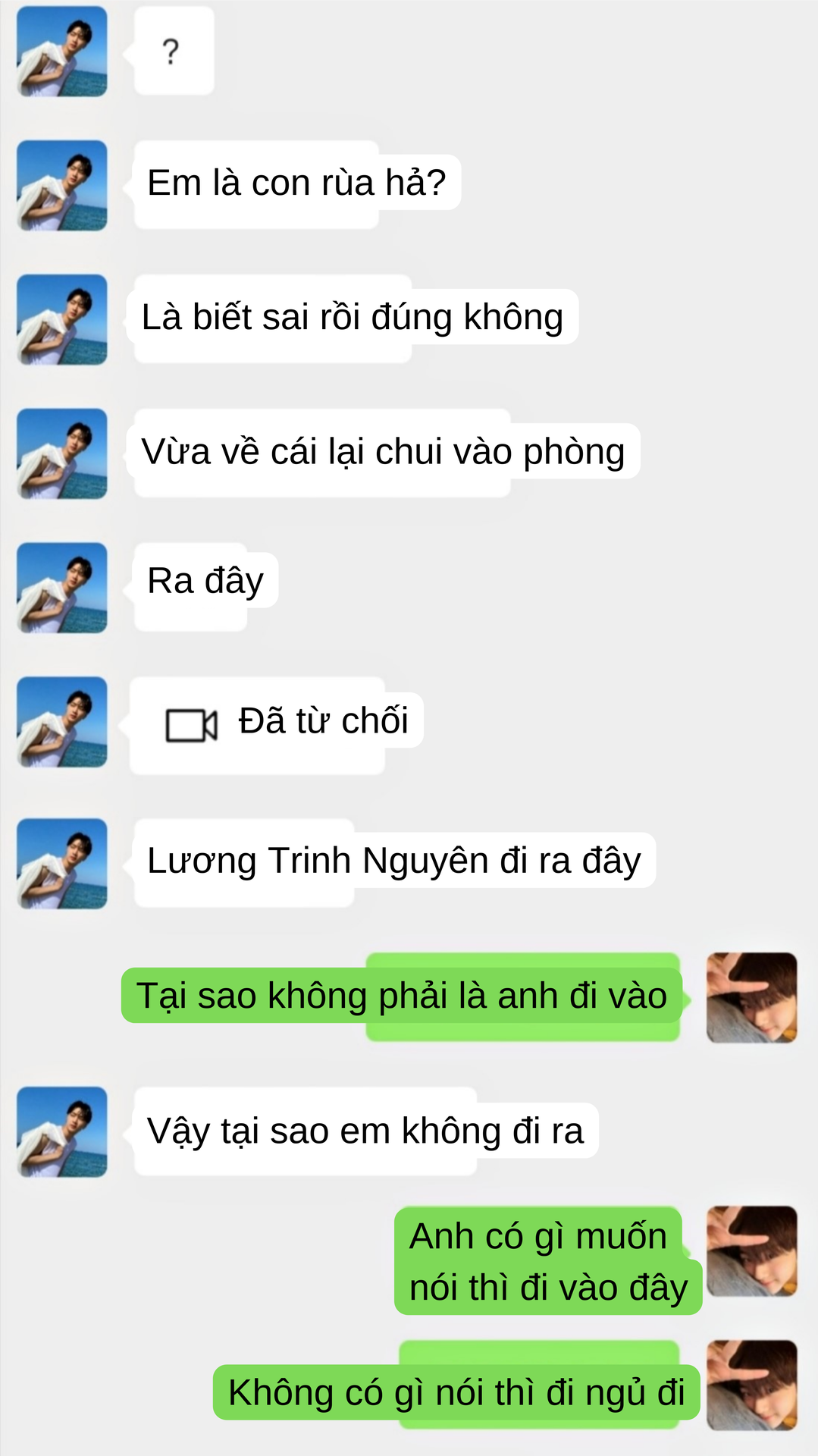818x1456 pixels.
Task: Open the avatar beside "Em là con rùa hả?"
Action: 62,185
